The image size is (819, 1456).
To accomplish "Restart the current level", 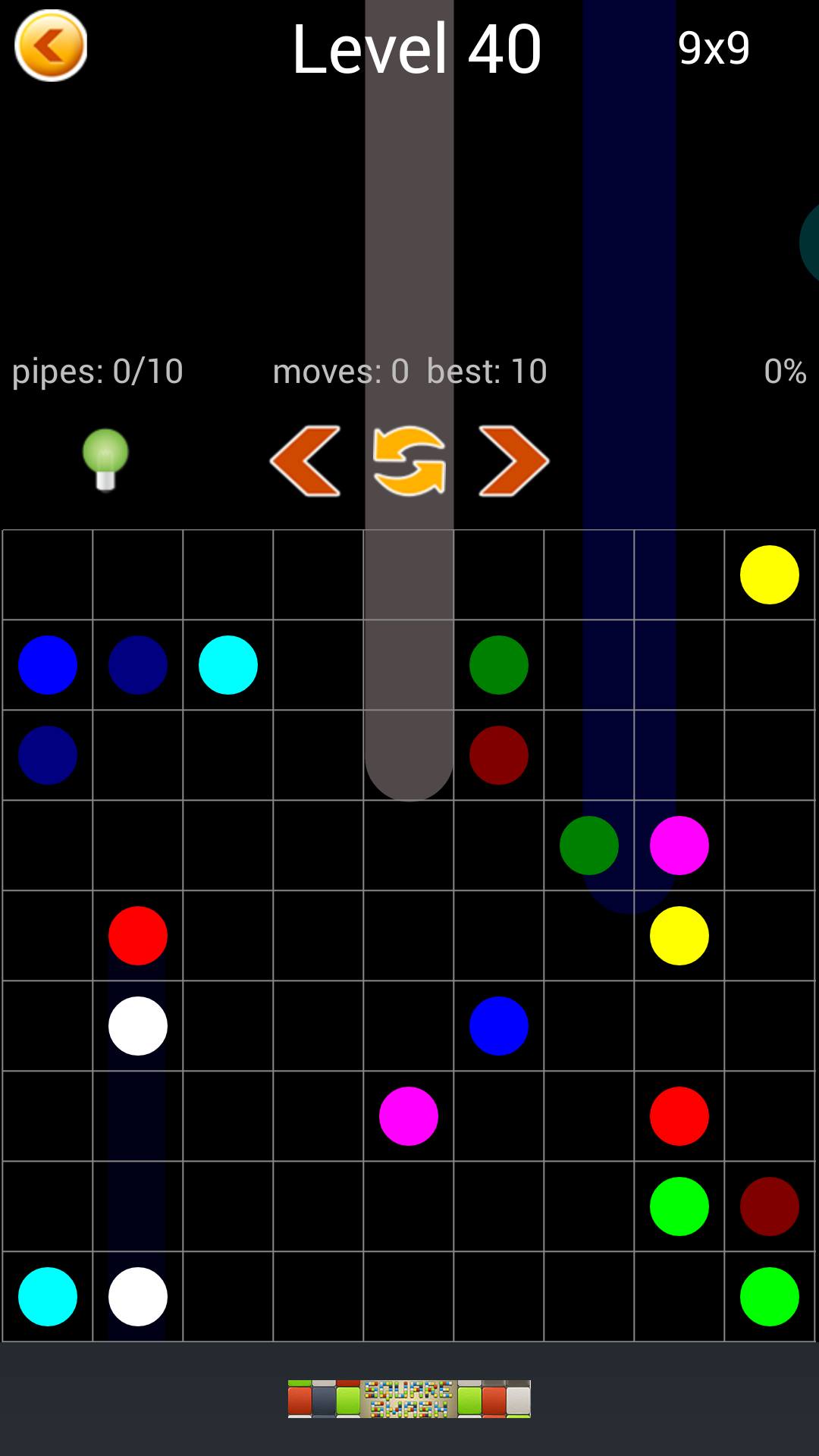I will coord(409,461).
